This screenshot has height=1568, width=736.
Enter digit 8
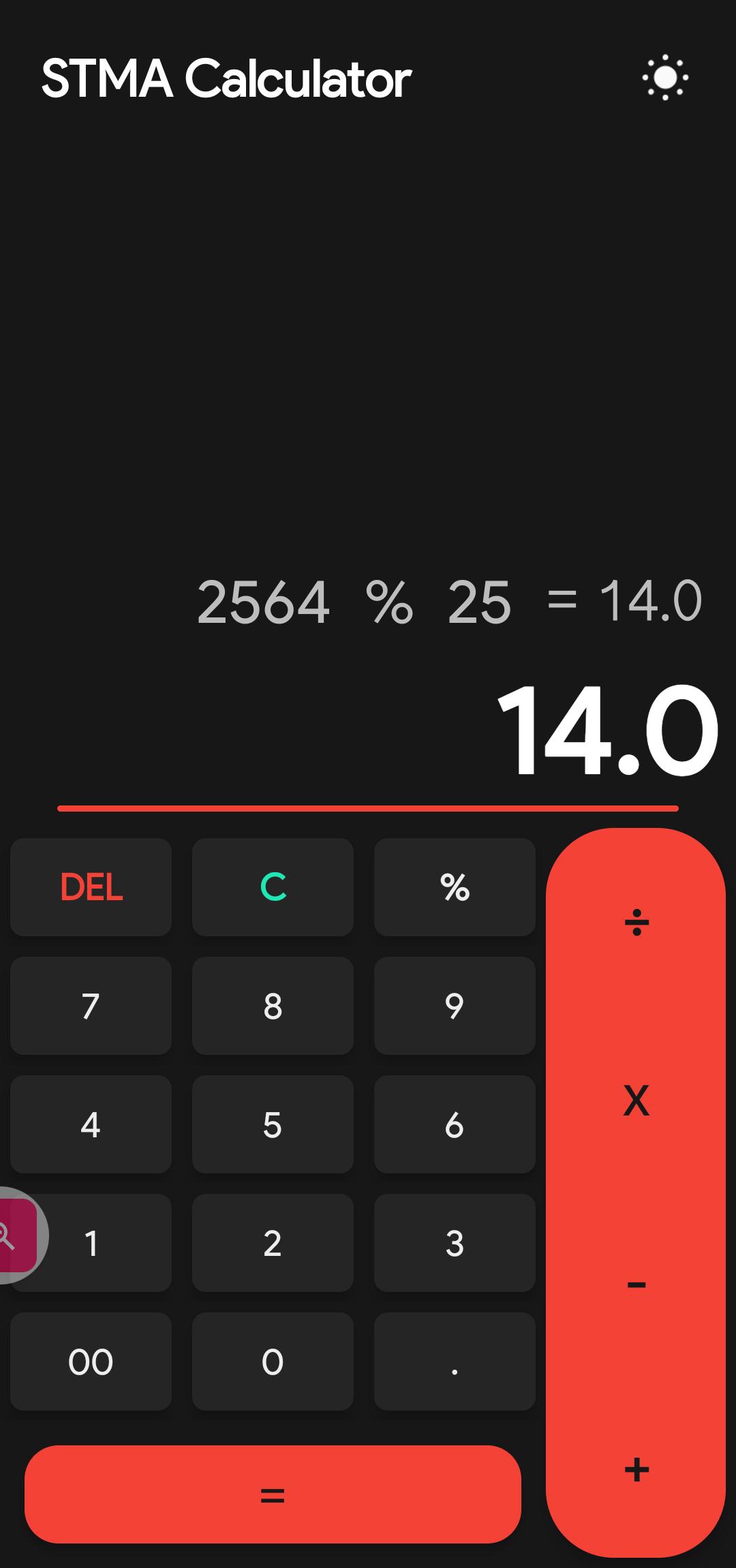click(273, 1006)
